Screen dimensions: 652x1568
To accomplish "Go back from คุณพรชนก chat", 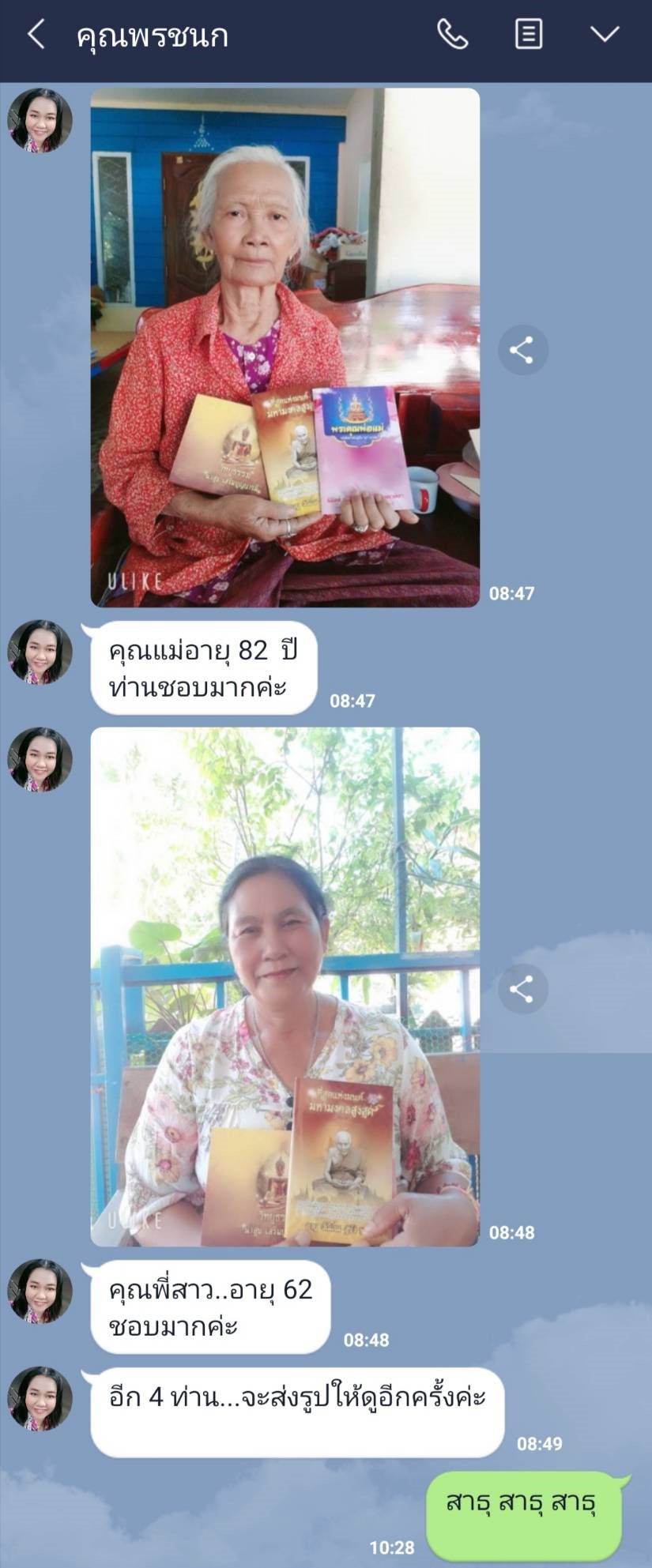I will (x=36, y=35).
